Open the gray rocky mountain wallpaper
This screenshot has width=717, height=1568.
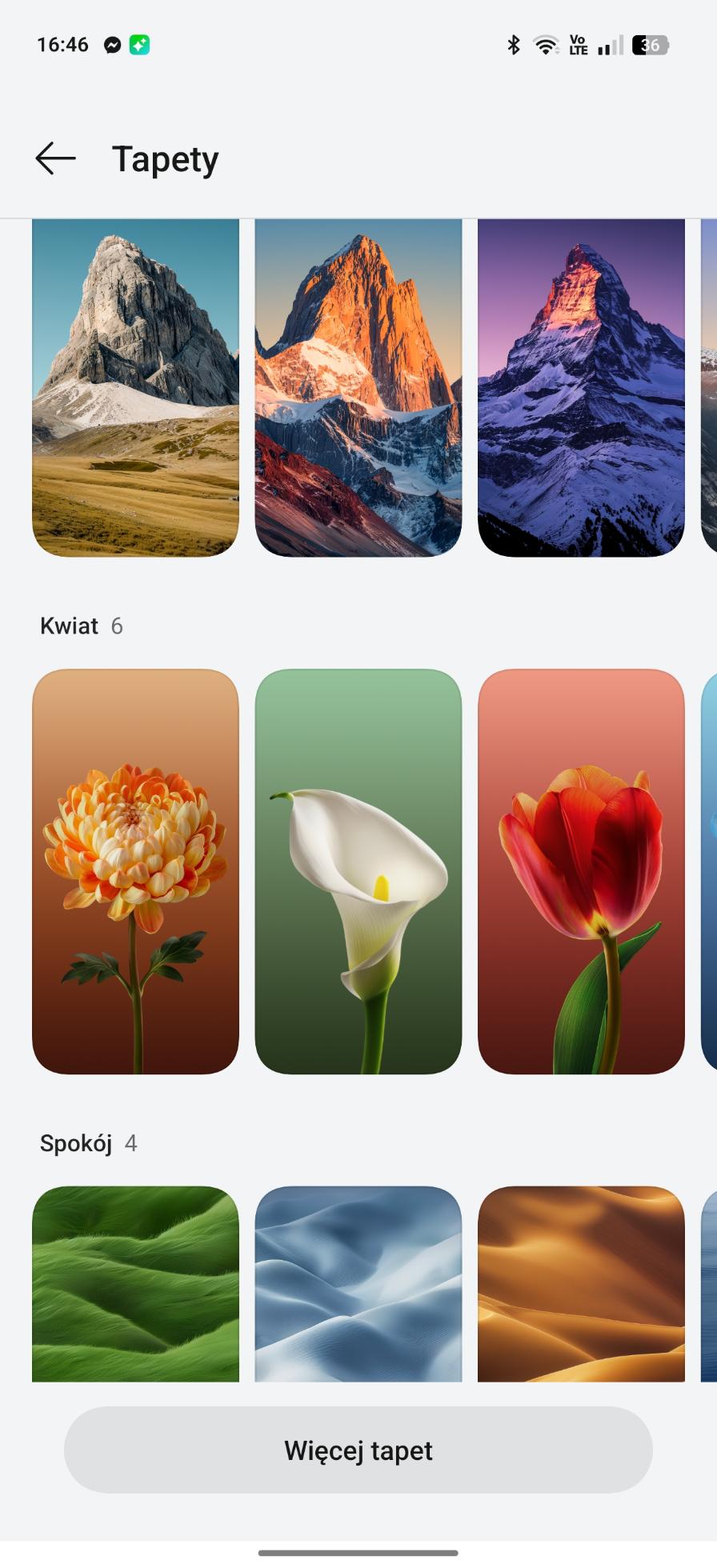135,387
